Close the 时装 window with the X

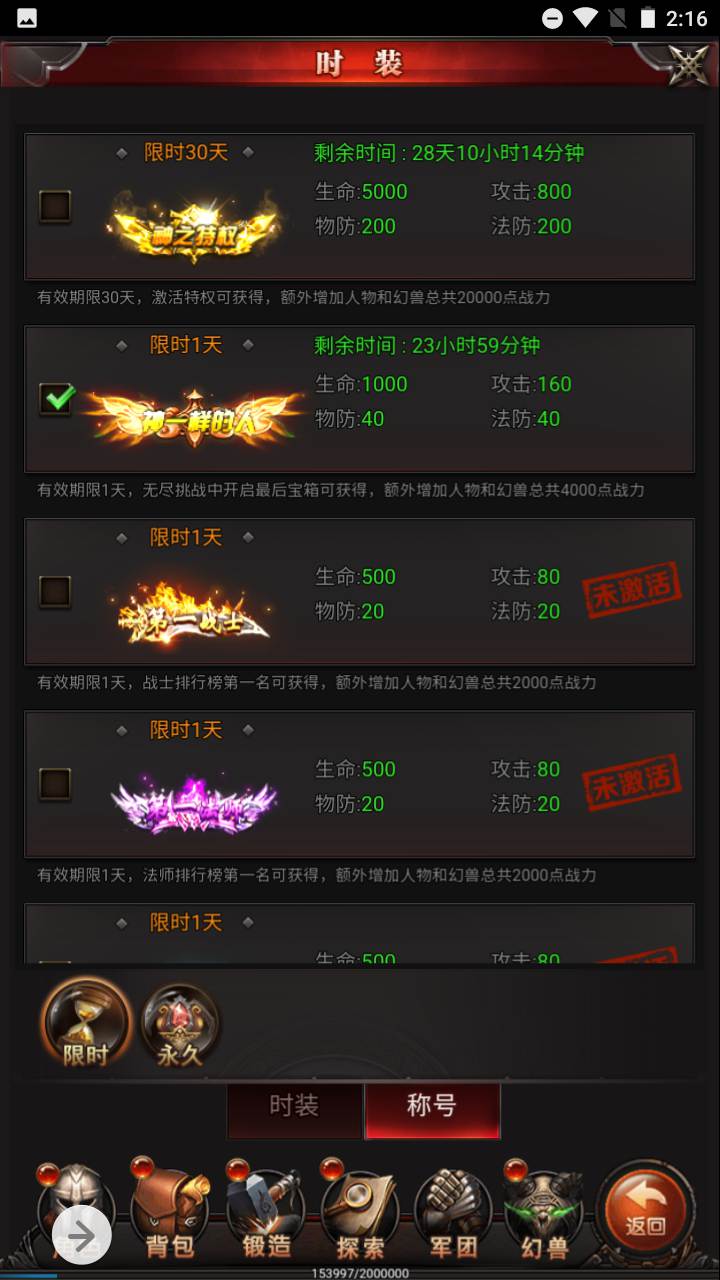click(687, 66)
